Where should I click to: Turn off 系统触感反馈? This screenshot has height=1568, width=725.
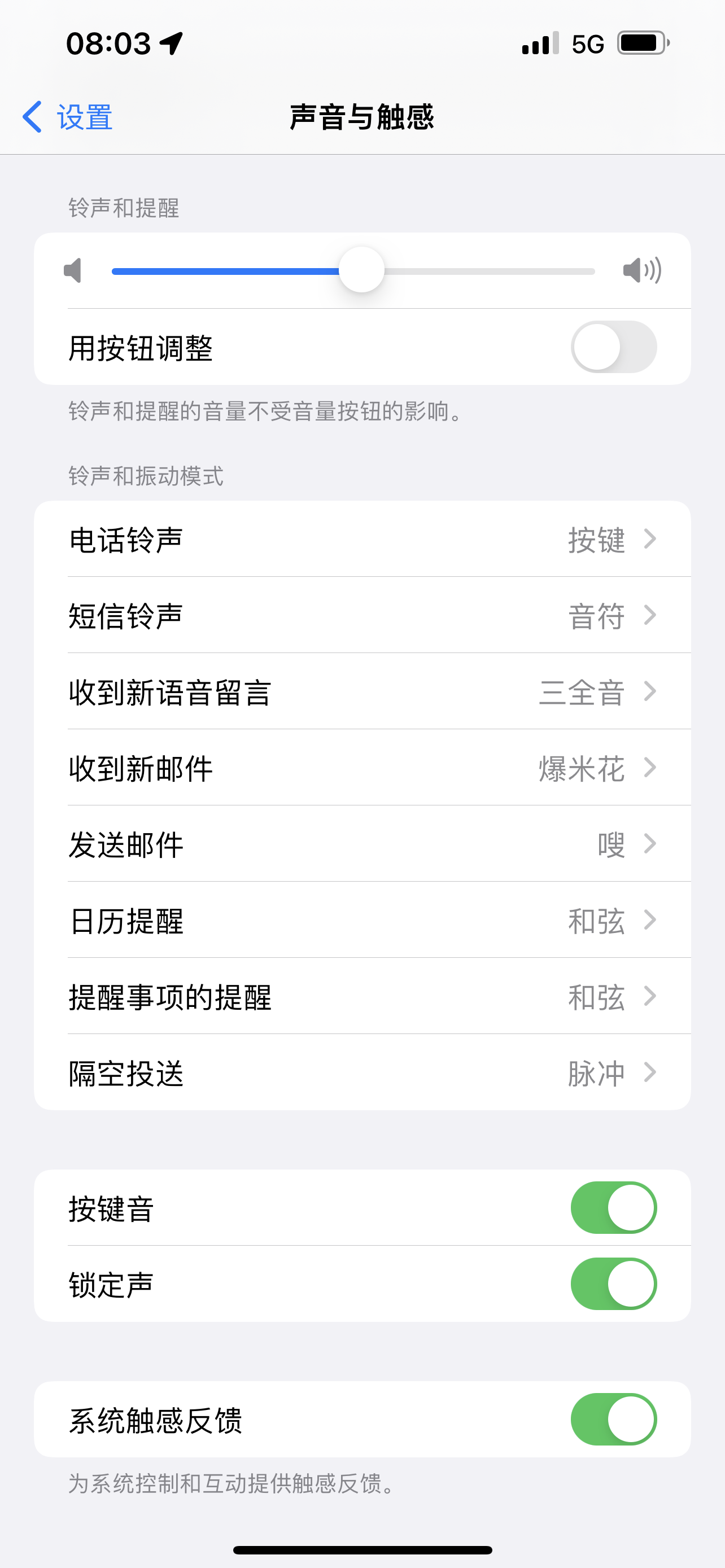[x=613, y=1420]
